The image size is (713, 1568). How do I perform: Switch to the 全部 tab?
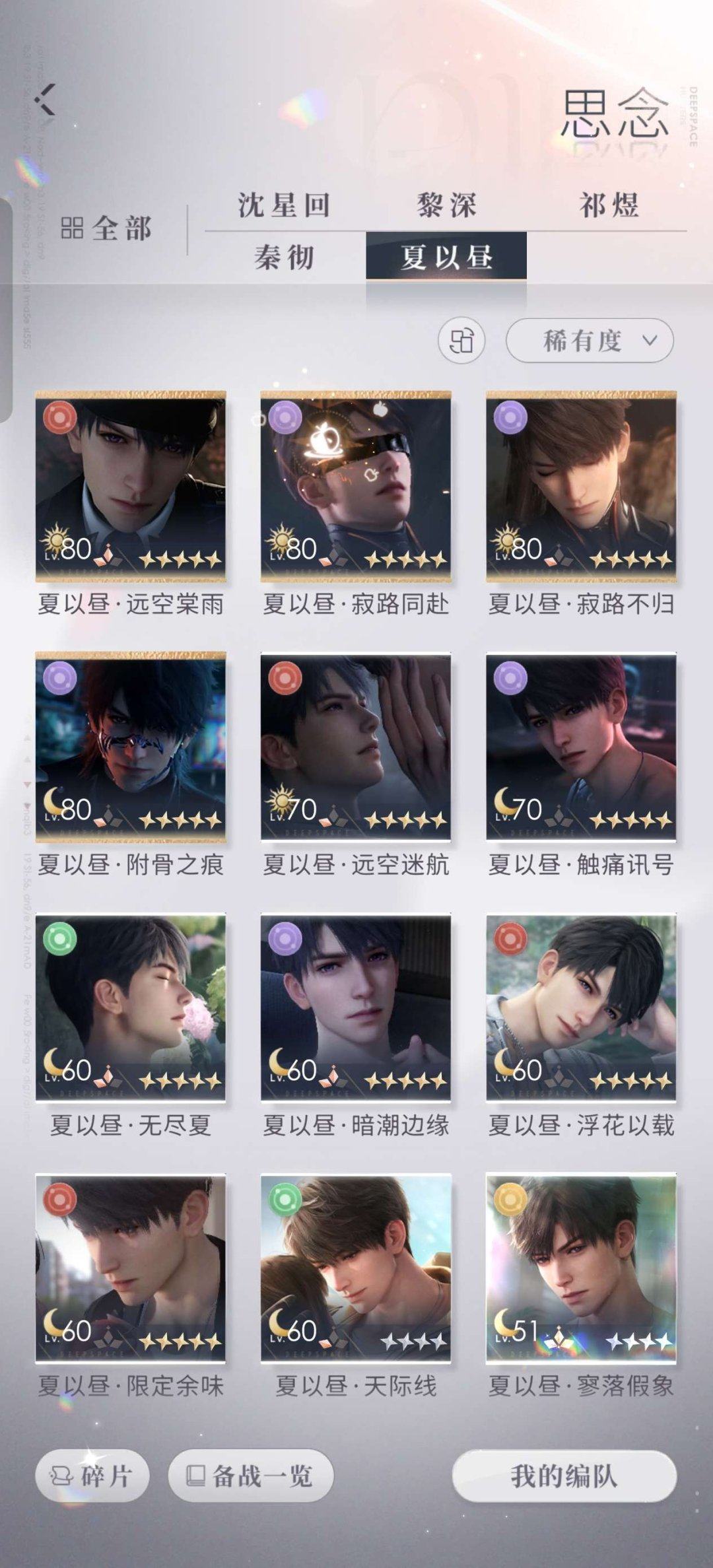click(x=107, y=228)
